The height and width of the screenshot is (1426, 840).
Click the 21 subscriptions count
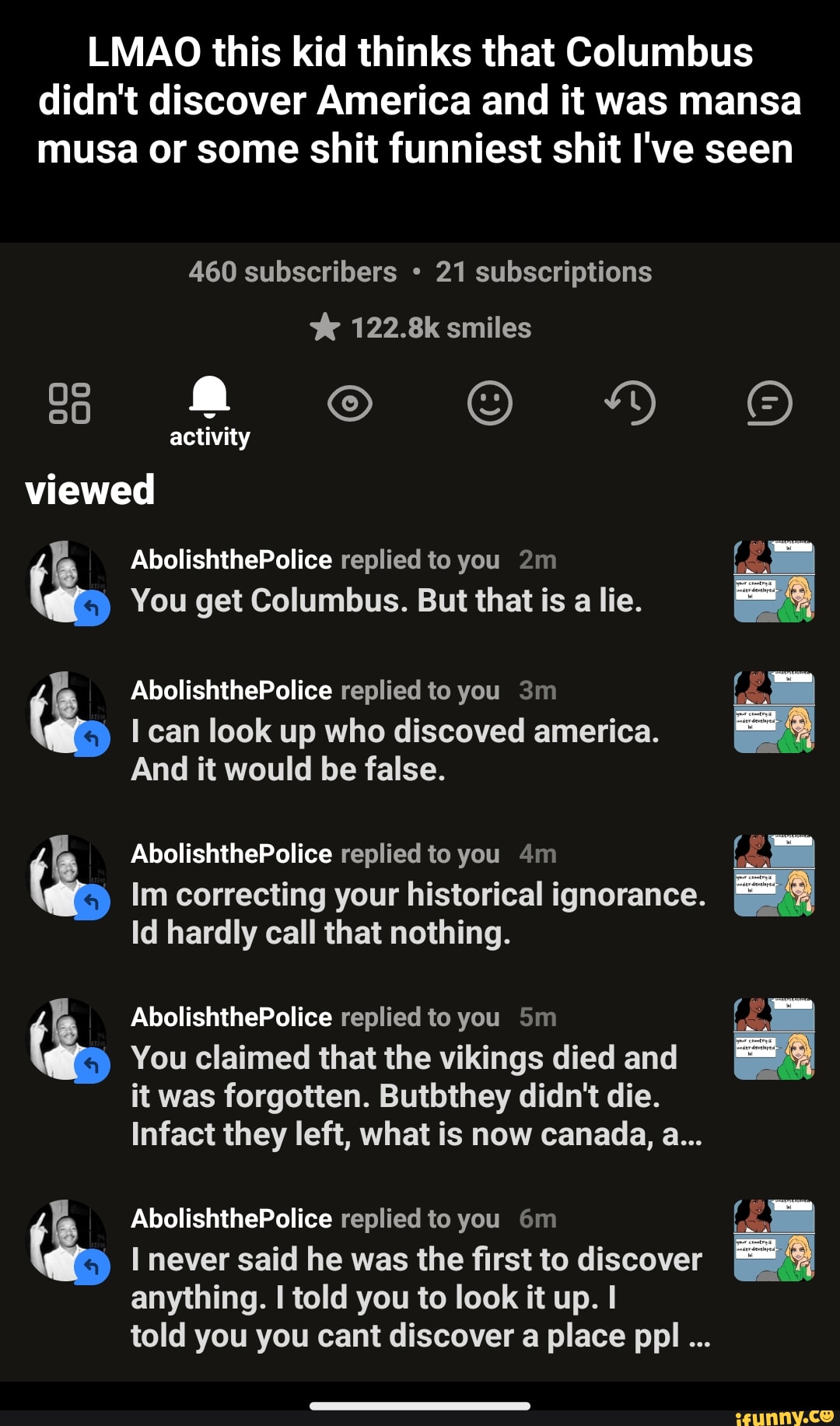pyautogui.click(x=545, y=272)
